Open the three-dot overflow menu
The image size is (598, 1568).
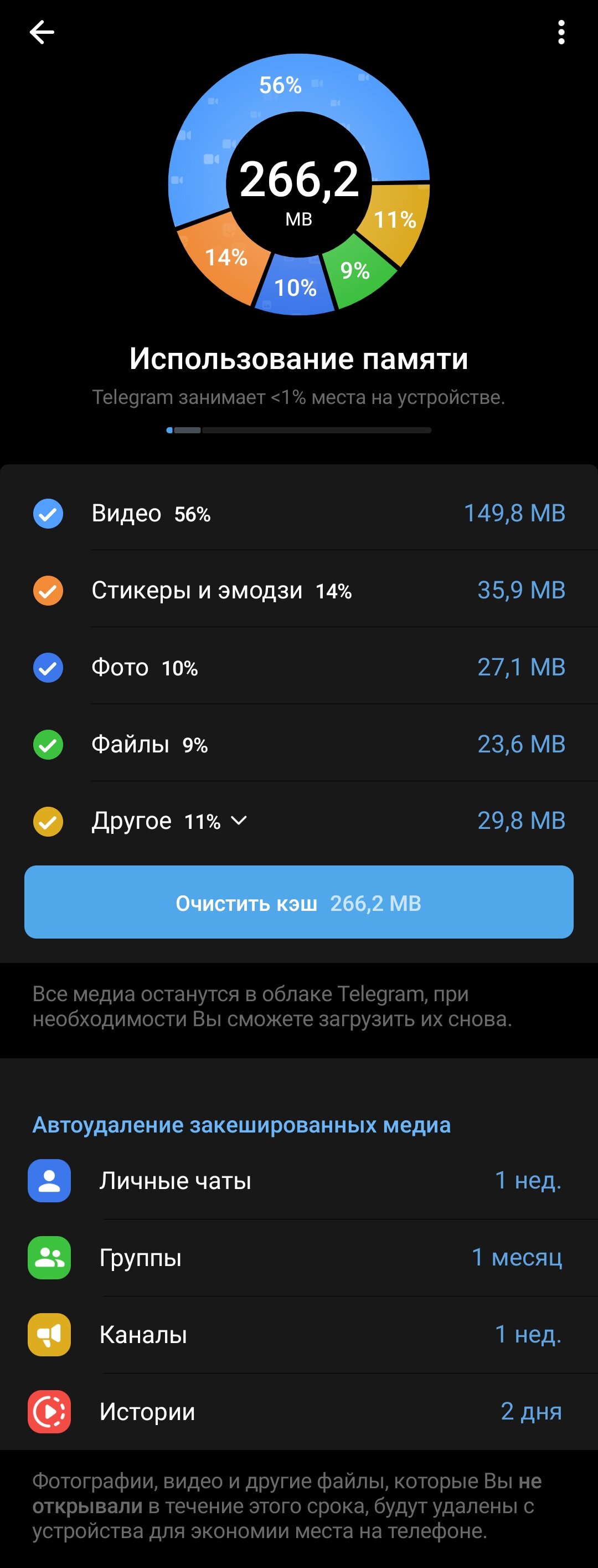[561, 32]
